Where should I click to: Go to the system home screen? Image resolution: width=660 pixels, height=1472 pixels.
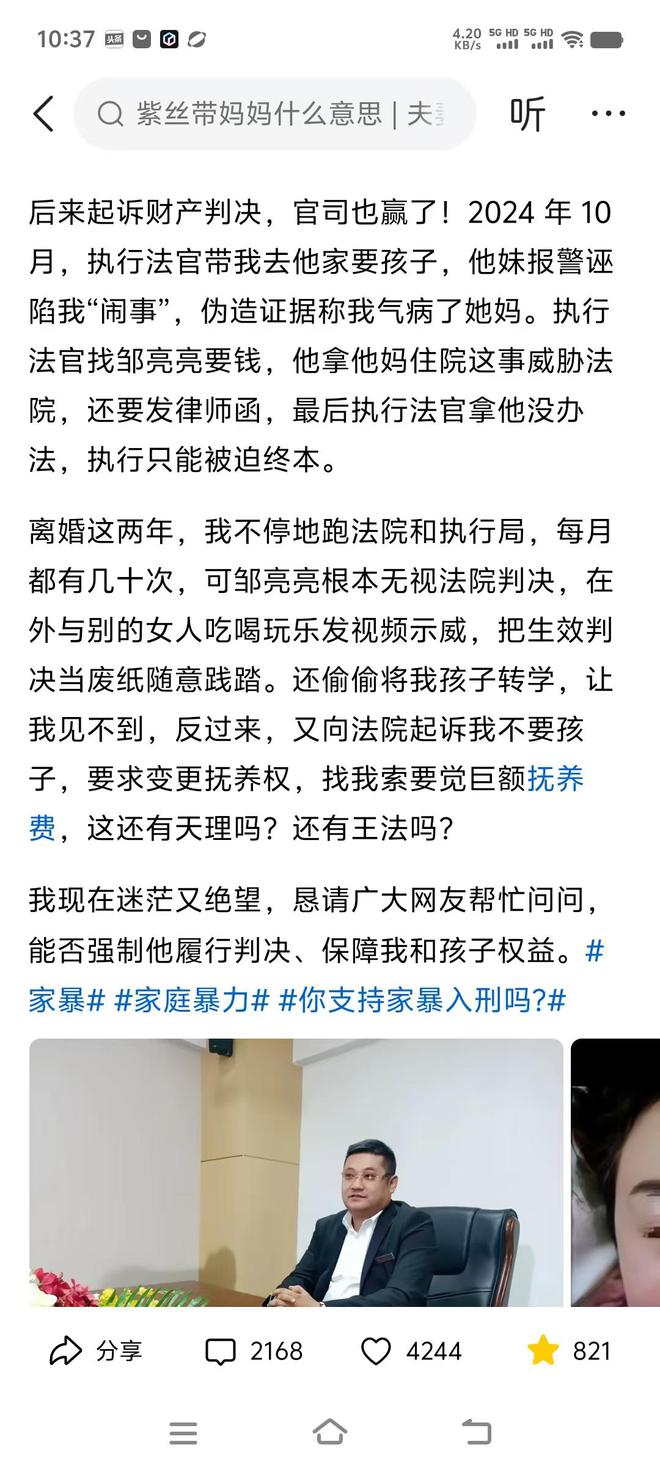[330, 1433]
